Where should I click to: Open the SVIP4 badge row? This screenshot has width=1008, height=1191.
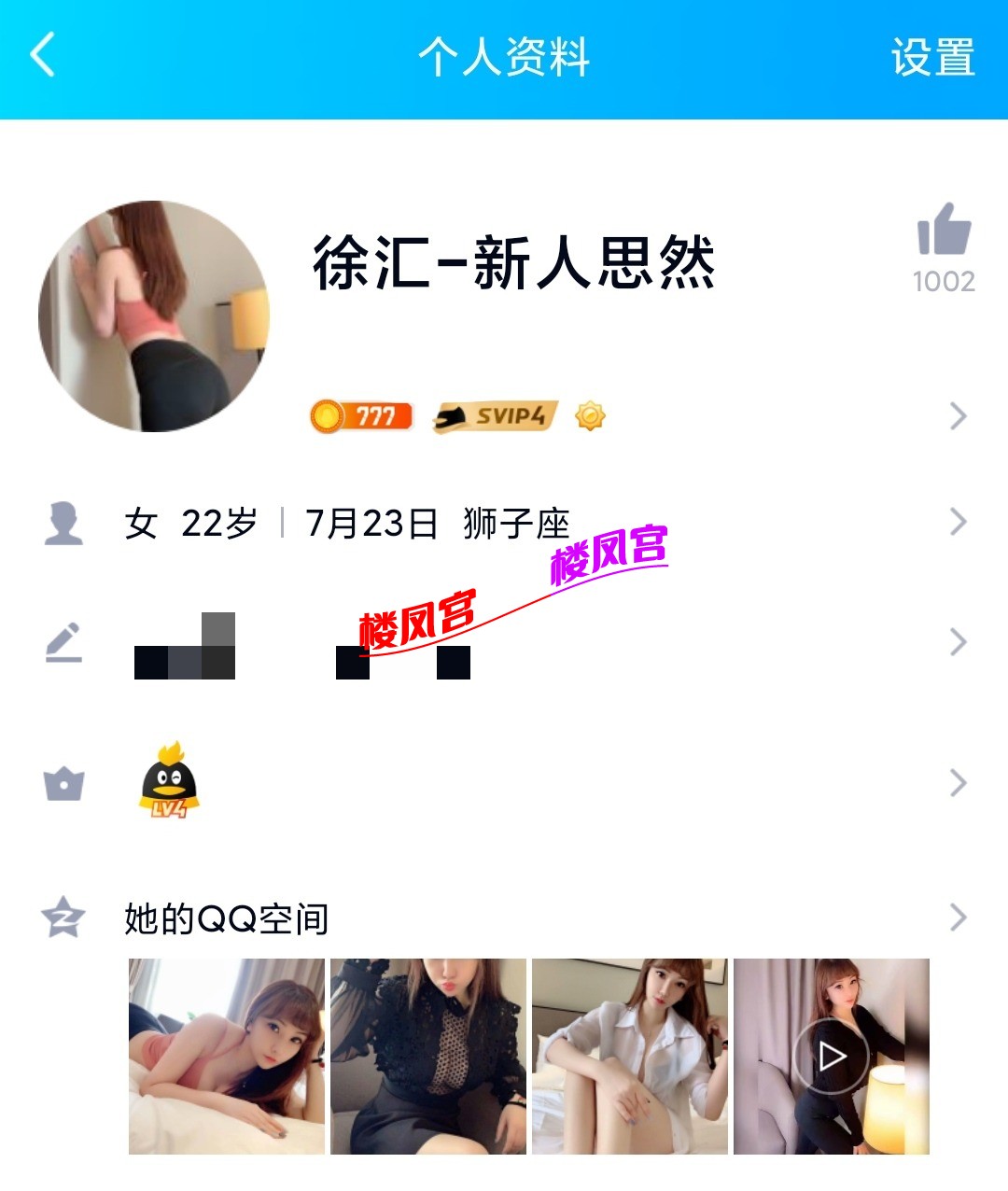pyautogui.click(x=496, y=416)
